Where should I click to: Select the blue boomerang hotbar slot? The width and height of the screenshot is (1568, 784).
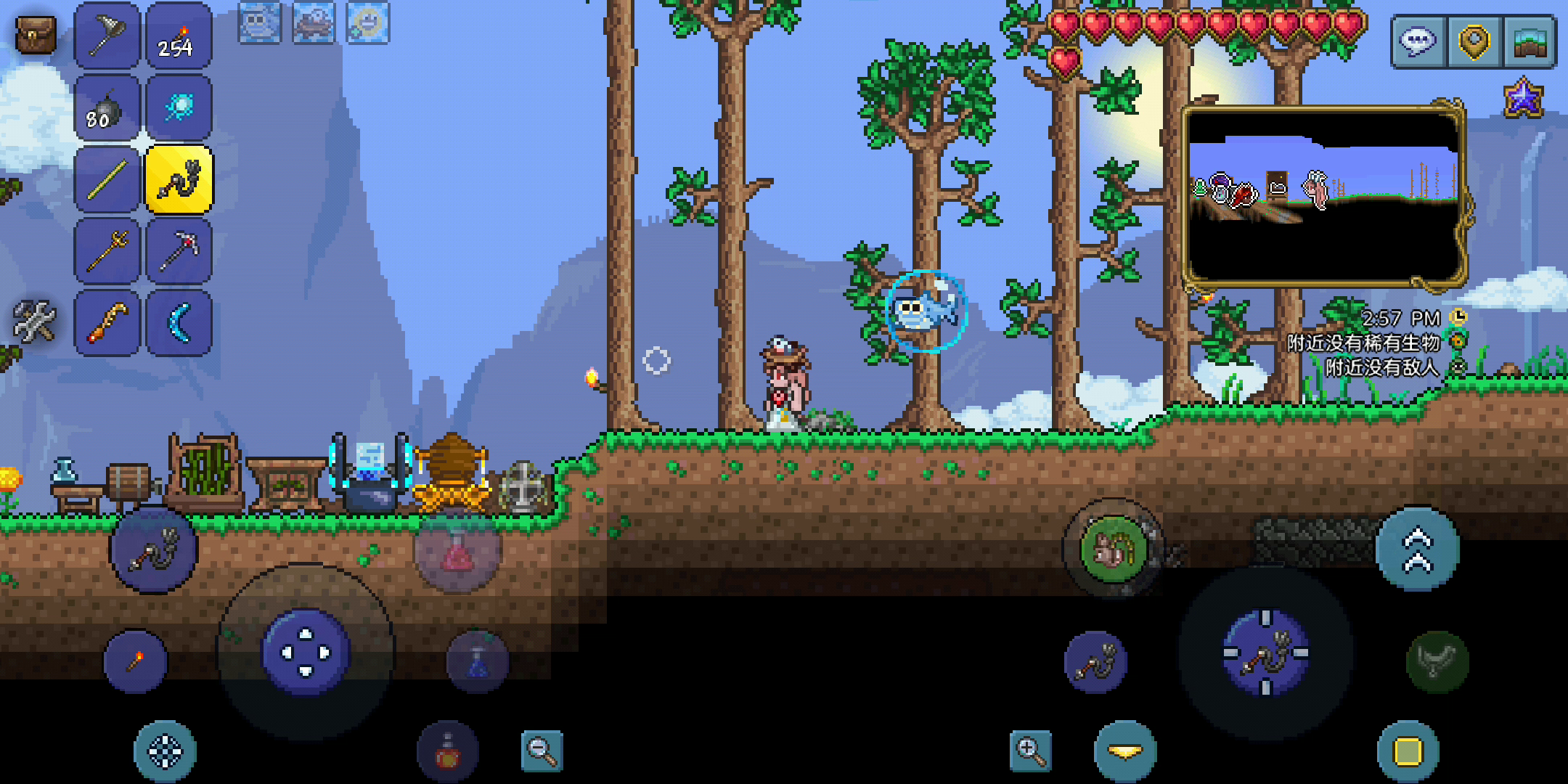tap(179, 323)
